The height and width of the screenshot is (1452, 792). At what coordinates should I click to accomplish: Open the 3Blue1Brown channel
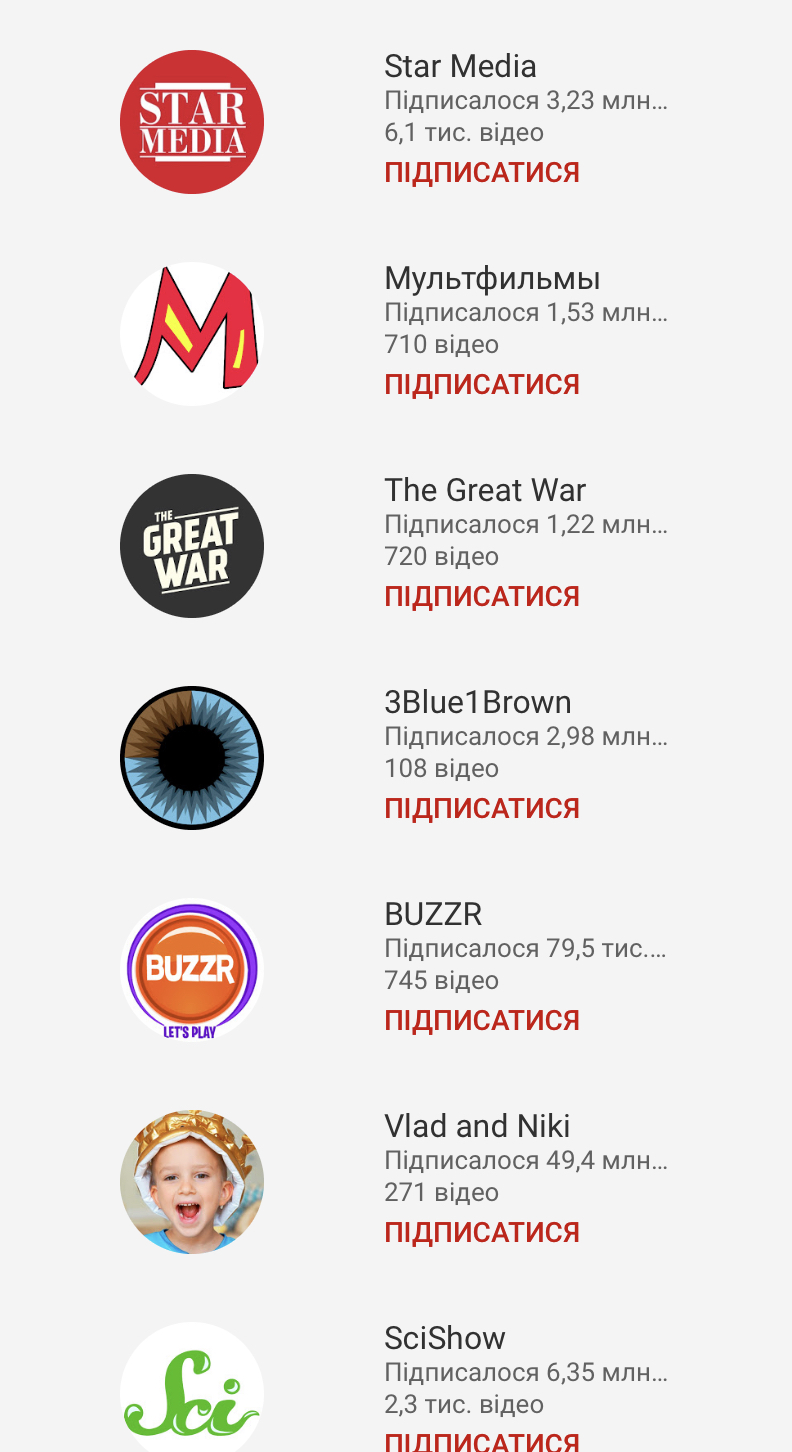[x=192, y=758]
